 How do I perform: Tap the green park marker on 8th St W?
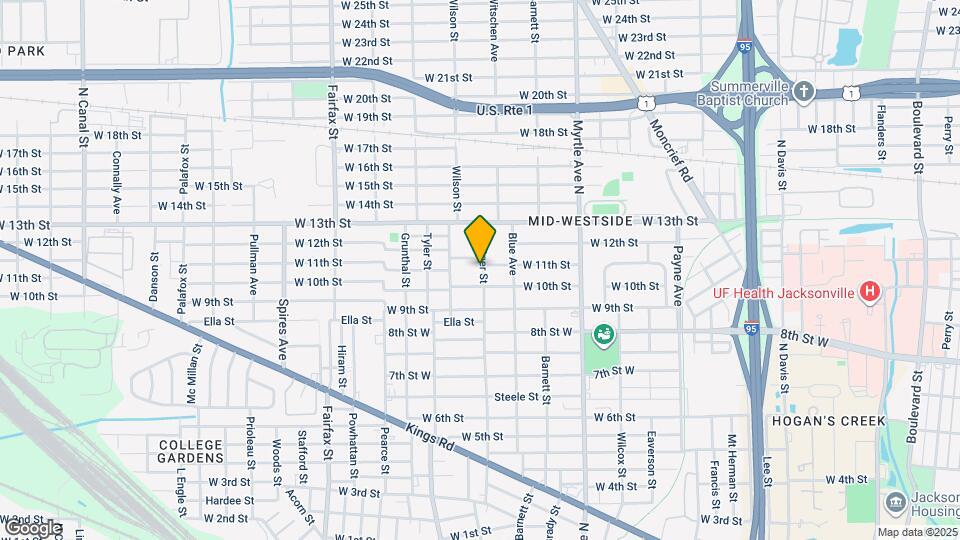(x=604, y=335)
